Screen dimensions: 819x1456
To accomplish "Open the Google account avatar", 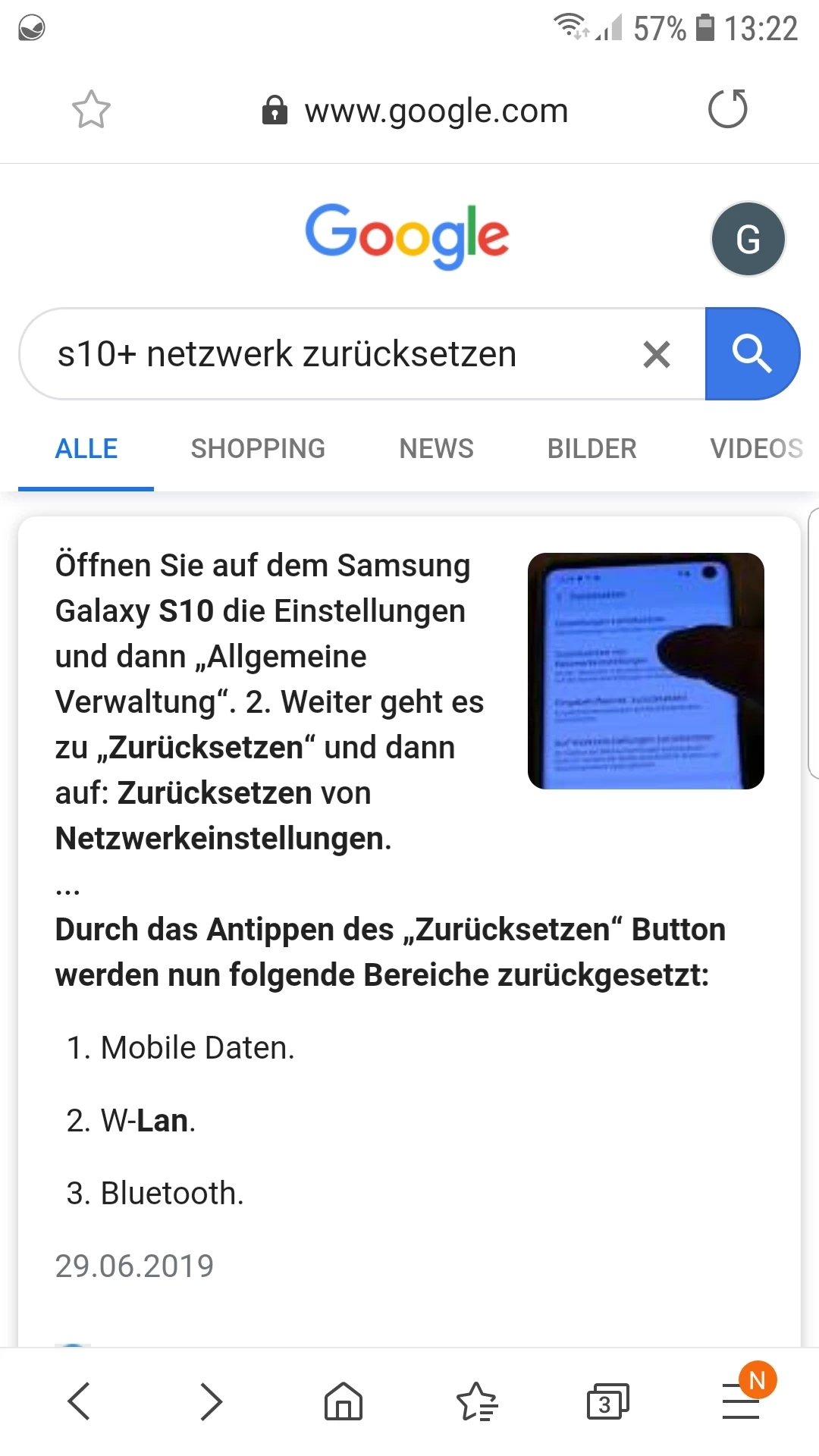I will coord(748,239).
